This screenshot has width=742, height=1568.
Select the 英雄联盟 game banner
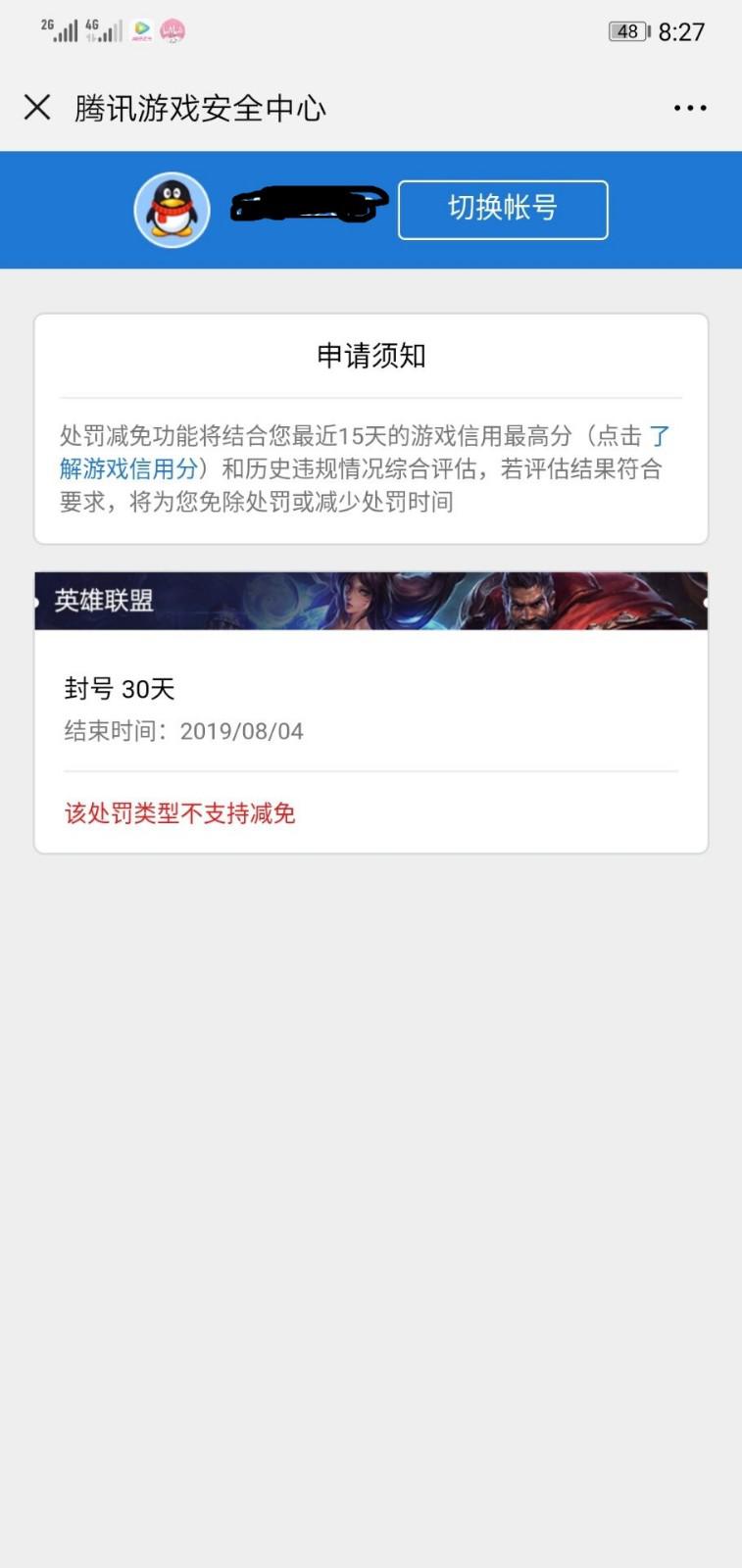371,600
